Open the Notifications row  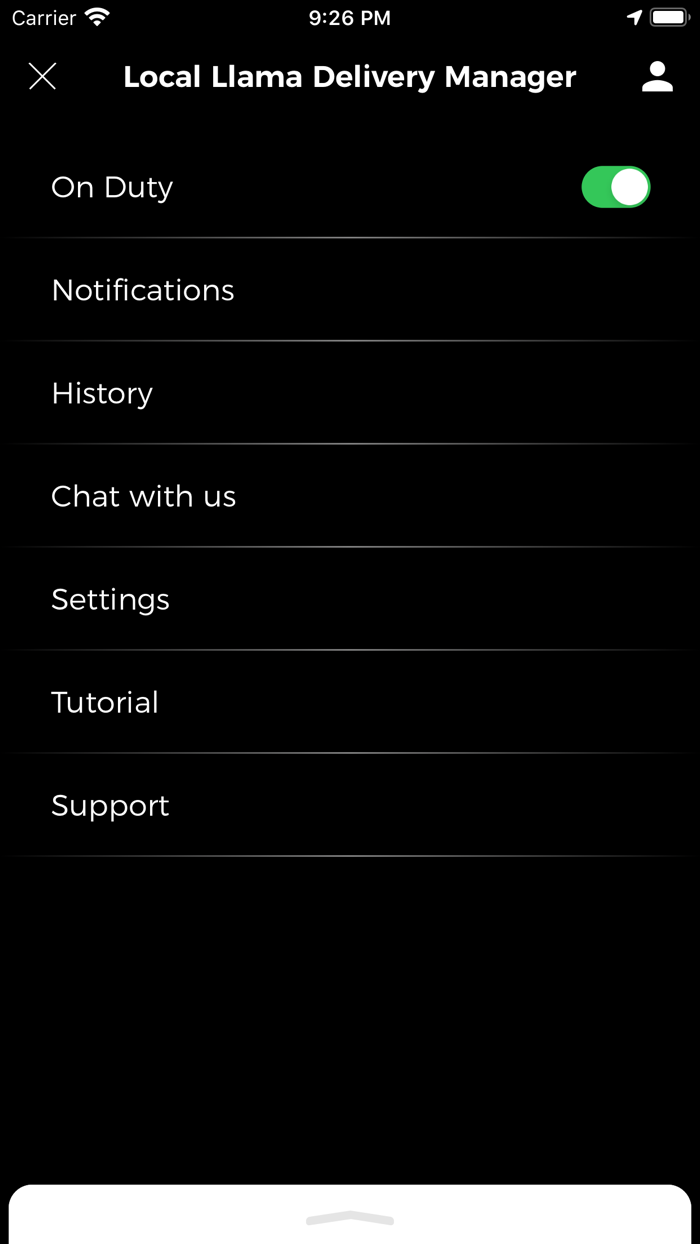coord(143,290)
